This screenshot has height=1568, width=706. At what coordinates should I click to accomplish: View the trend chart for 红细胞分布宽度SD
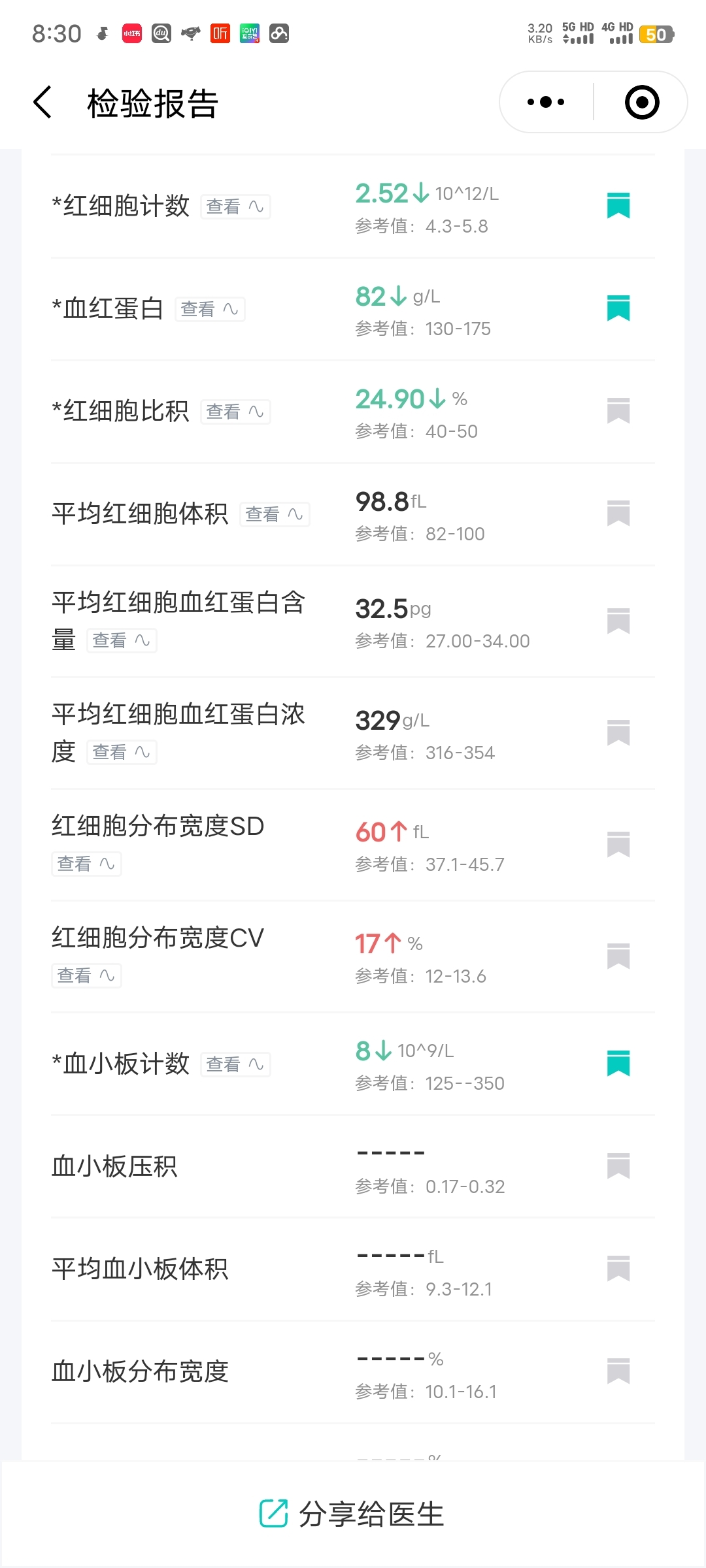coord(86,864)
